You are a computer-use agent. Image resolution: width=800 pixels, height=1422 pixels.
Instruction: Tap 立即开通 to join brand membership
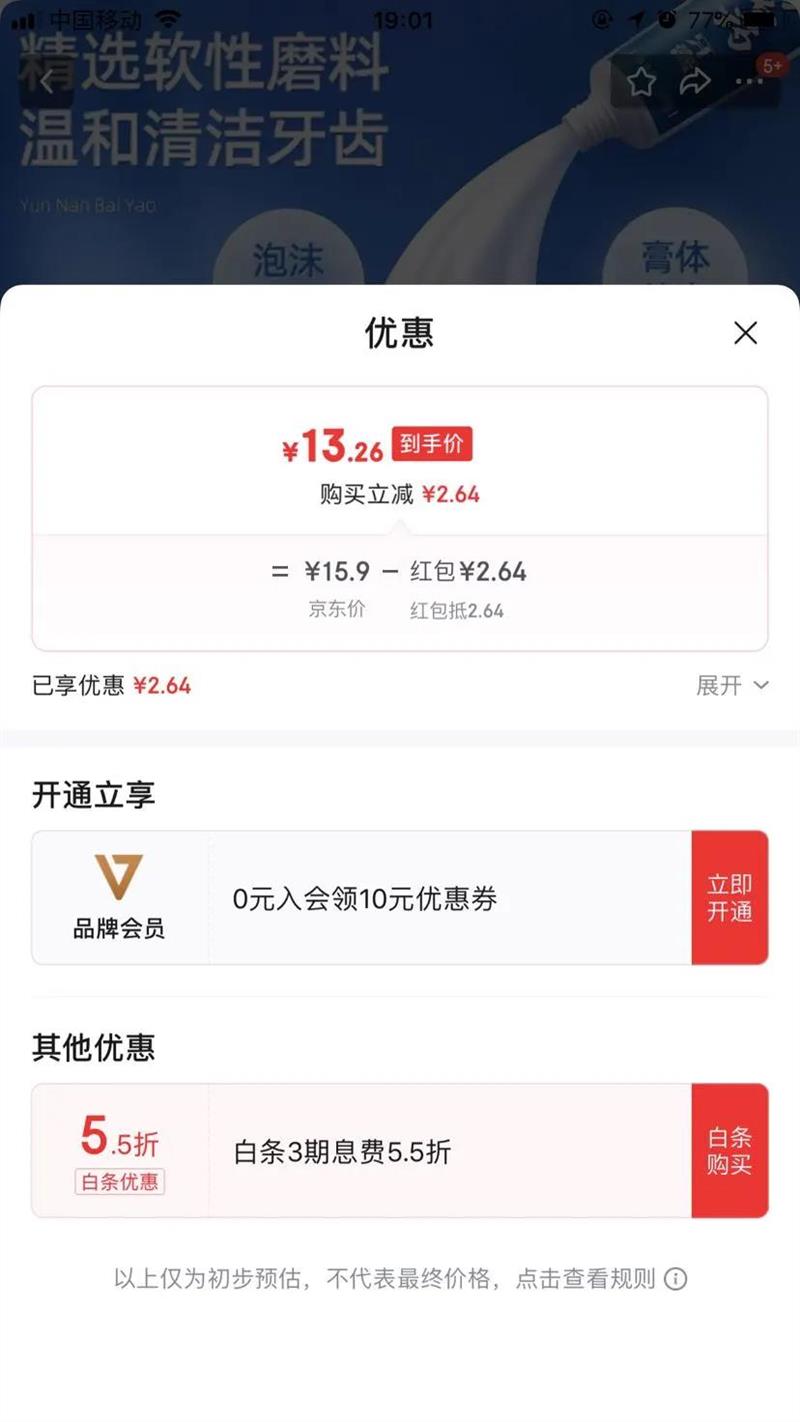tap(729, 898)
